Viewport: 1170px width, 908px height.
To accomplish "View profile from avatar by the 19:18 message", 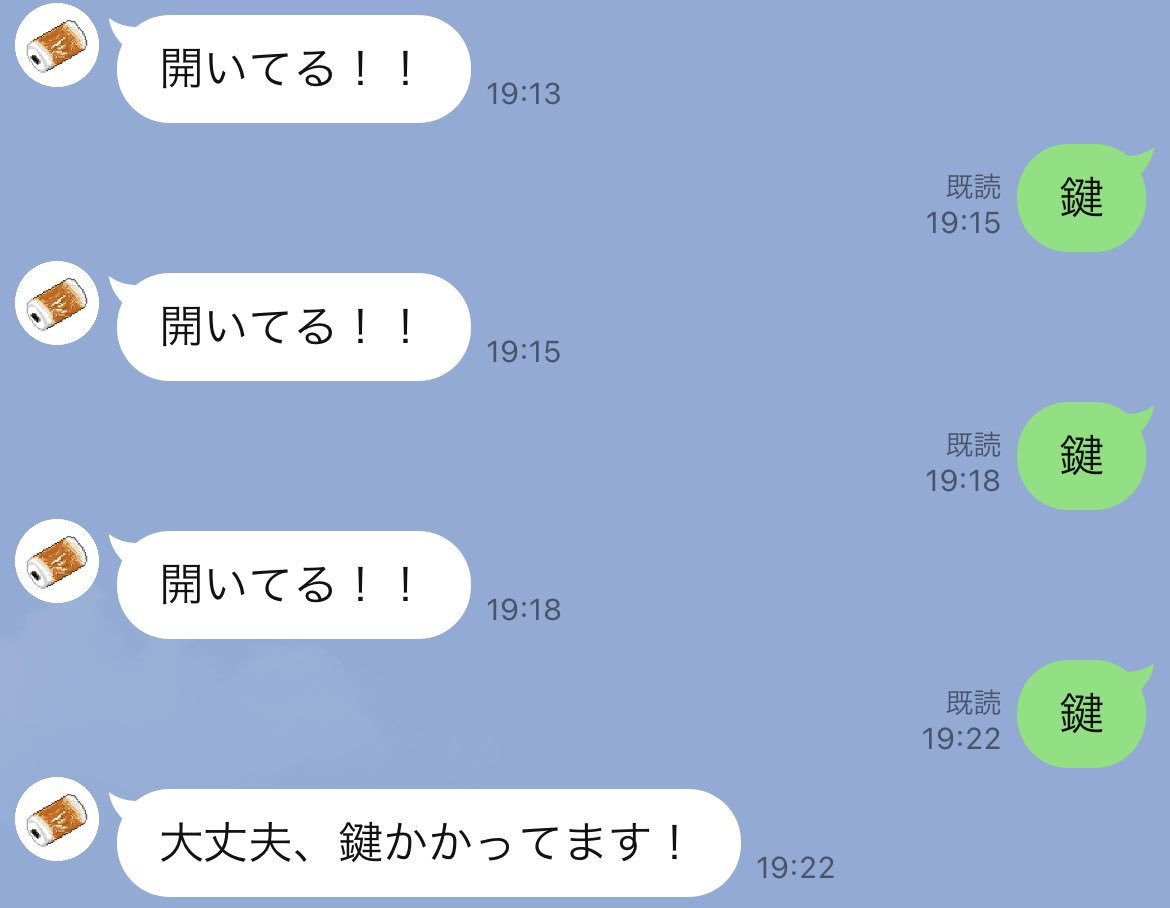I will click(57, 560).
